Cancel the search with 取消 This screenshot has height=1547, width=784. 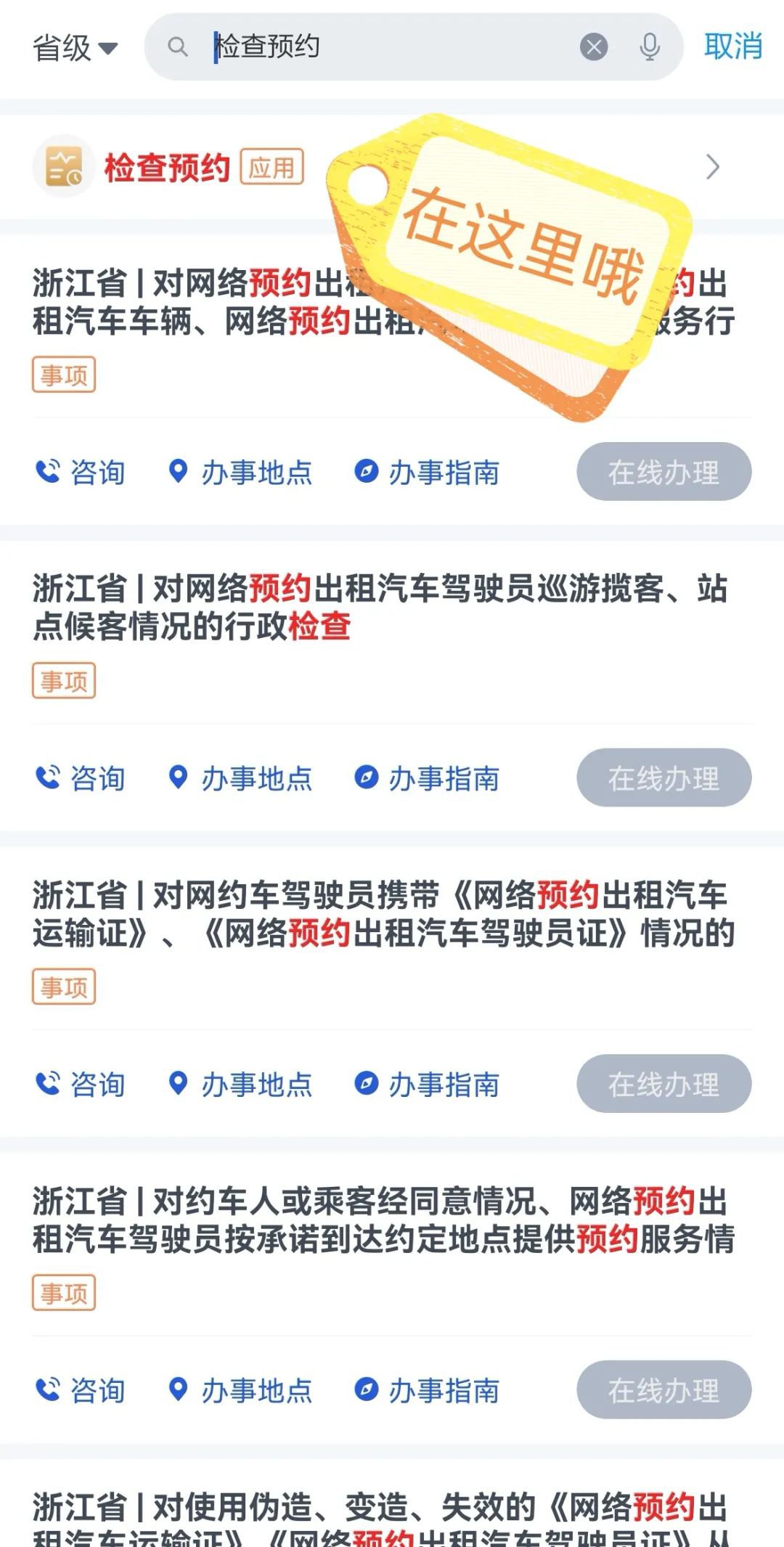(x=732, y=46)
